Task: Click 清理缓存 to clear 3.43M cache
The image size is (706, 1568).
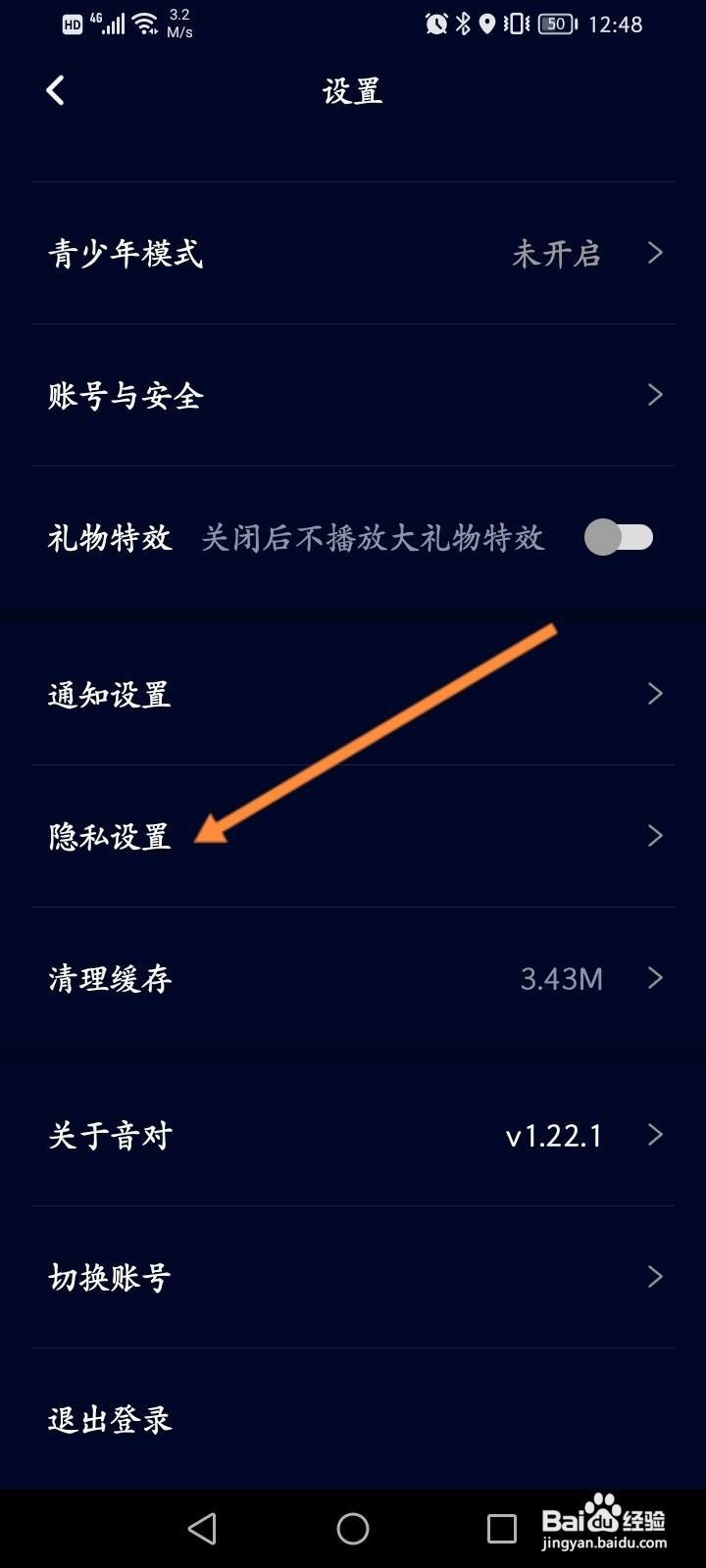Action: tap(353, 978)
